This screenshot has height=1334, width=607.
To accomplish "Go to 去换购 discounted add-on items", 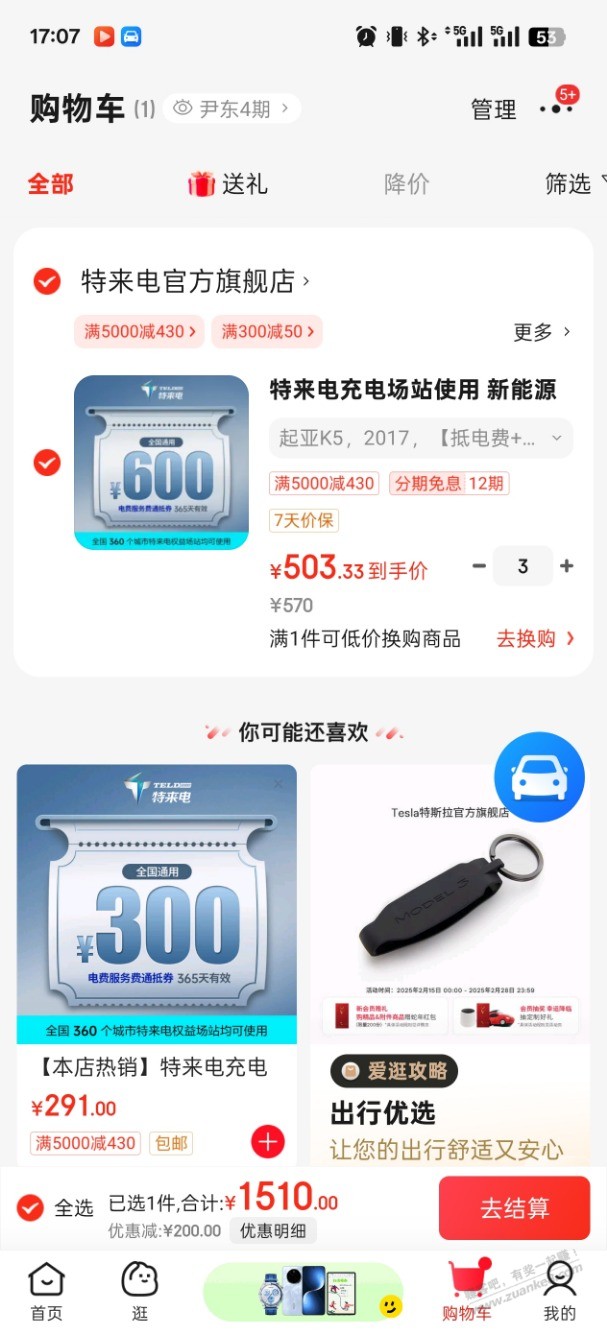I will 535,638.
